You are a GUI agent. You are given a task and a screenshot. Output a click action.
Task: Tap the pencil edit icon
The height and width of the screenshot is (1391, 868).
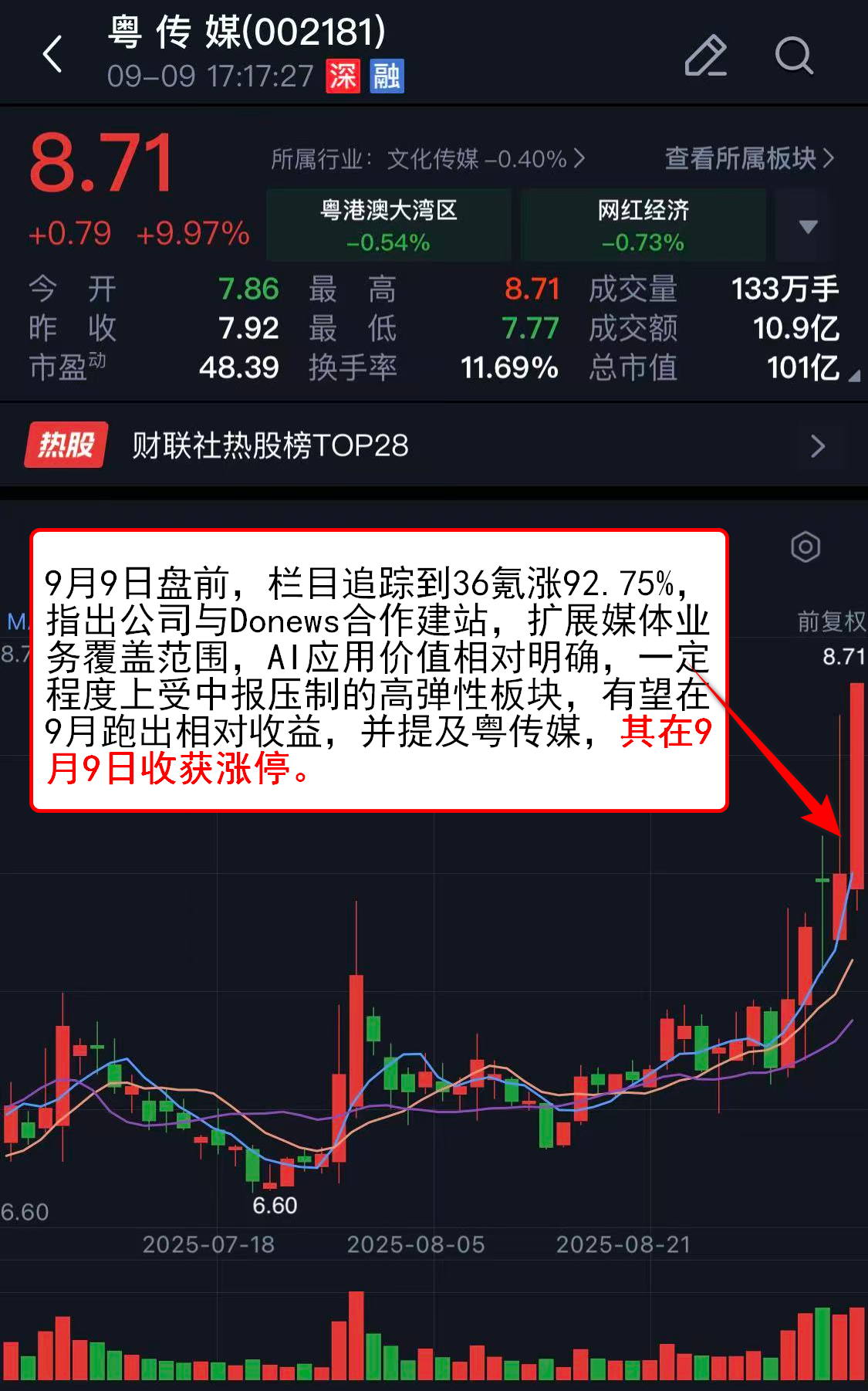705,56
